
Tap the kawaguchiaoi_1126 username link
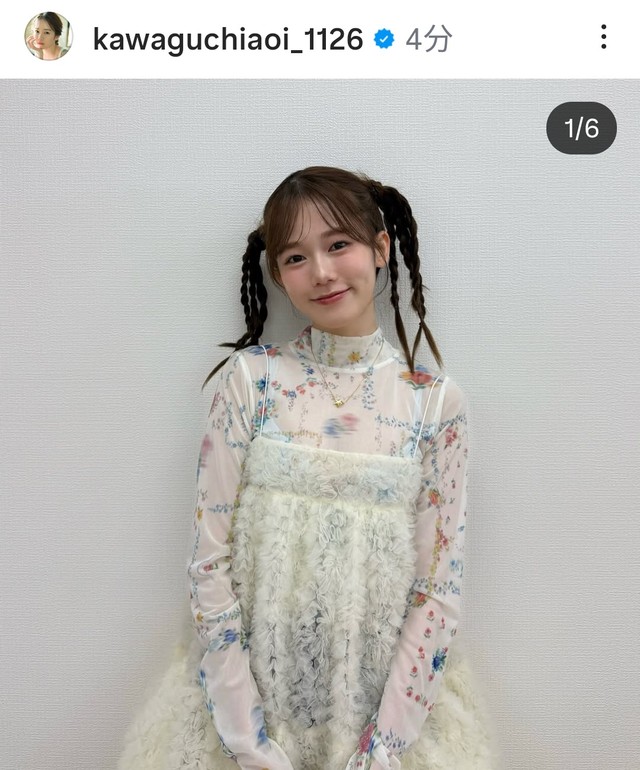[x=227, y=39]
